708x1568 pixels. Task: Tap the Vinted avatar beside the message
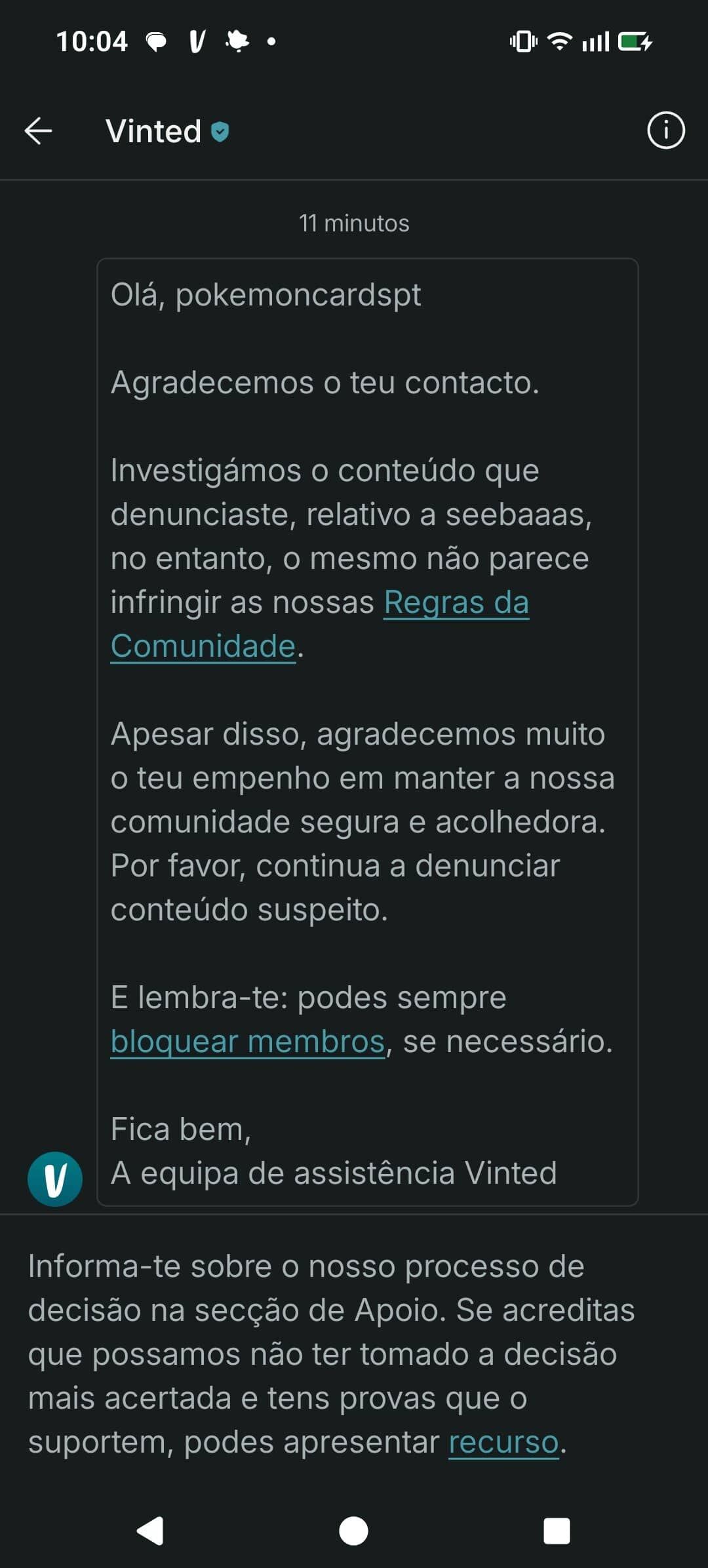[55, 1179]
